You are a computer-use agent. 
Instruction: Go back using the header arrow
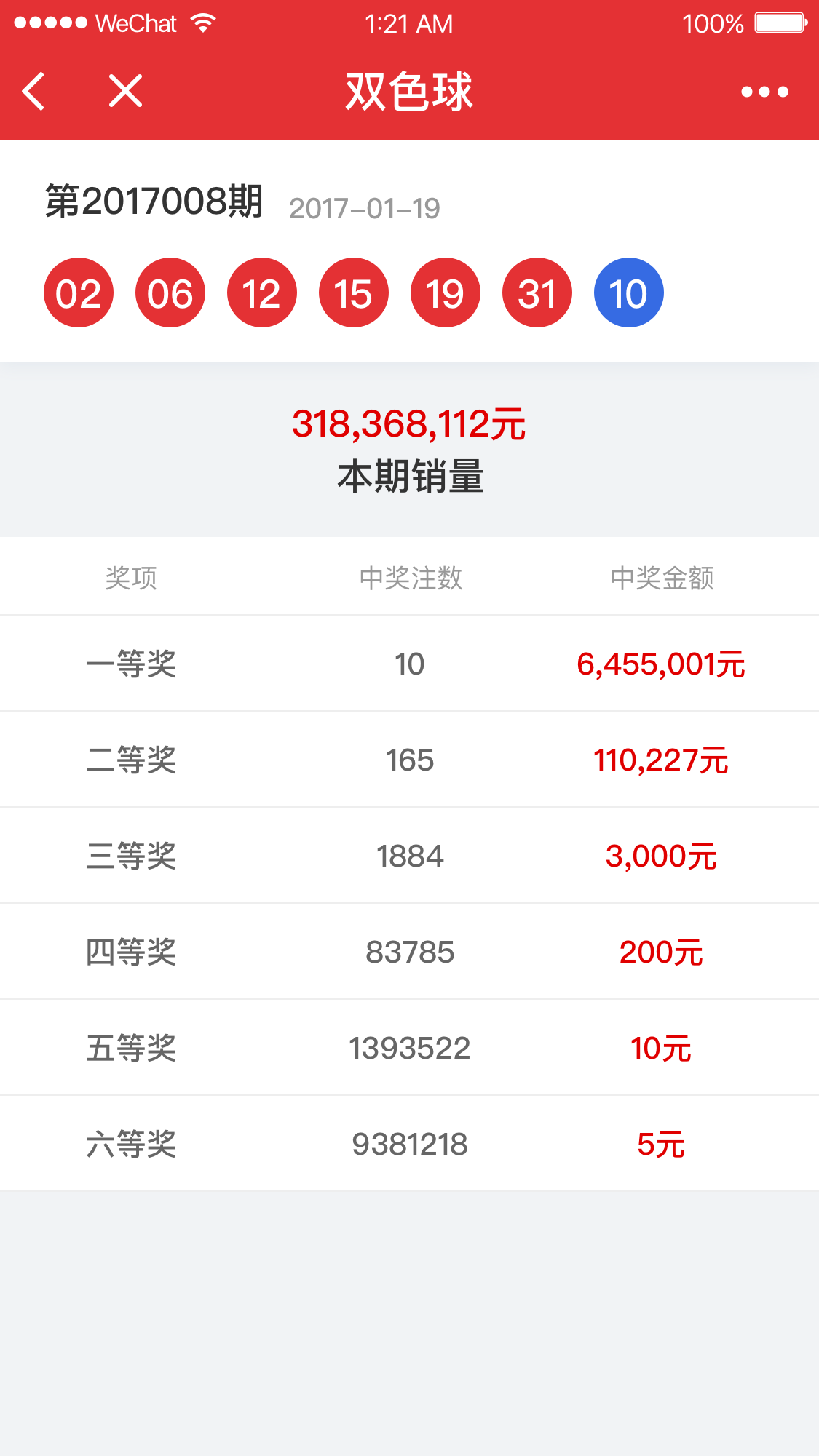(x=33, y=92)
